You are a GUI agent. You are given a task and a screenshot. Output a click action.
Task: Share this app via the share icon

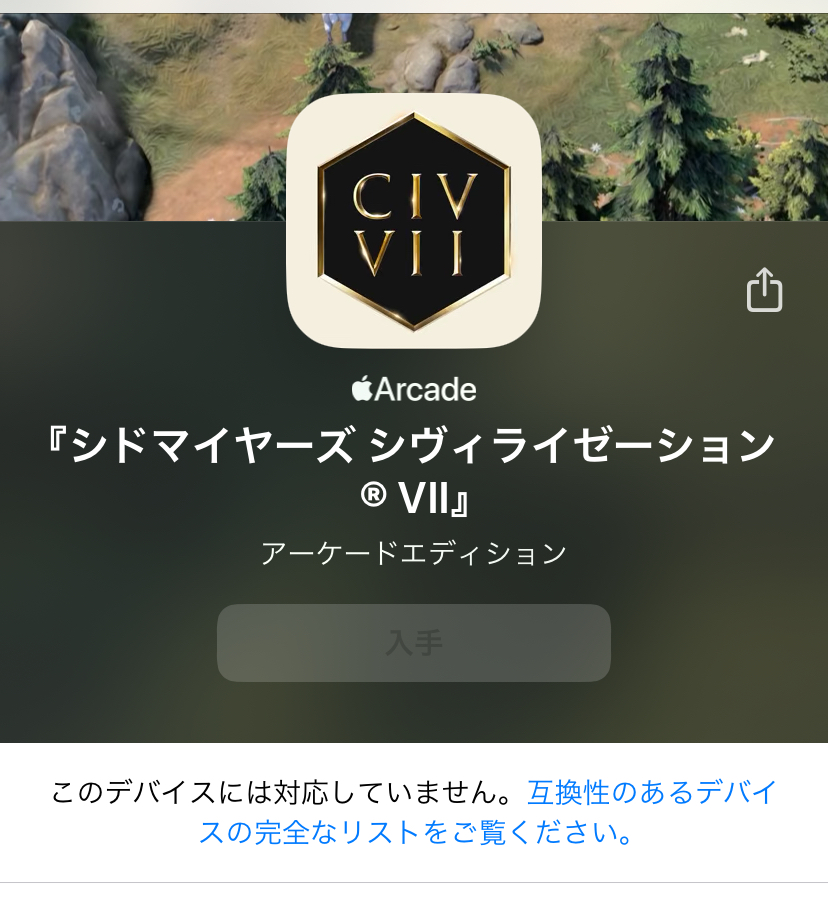point(765,290)
